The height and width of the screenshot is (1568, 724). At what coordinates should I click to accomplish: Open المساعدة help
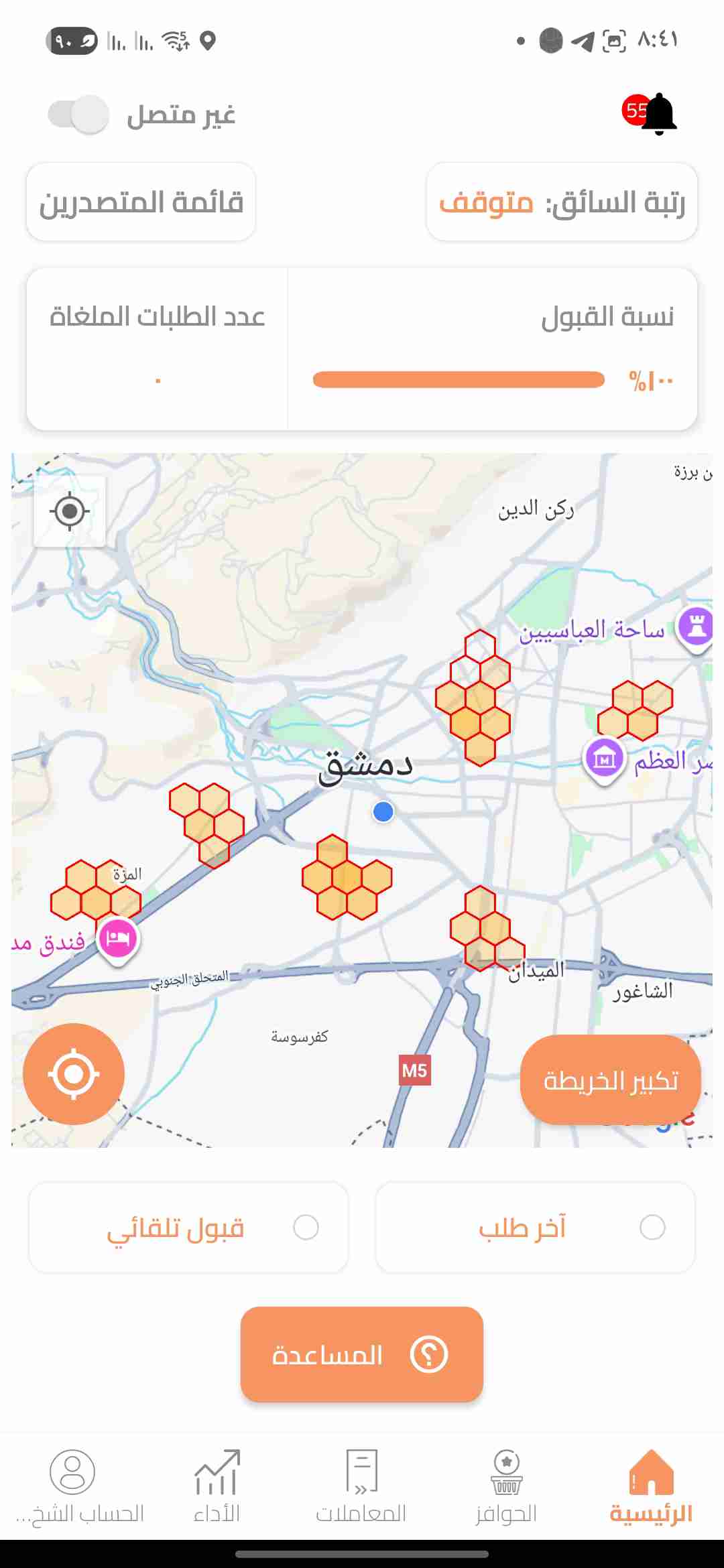click(x=362, y=1355)
